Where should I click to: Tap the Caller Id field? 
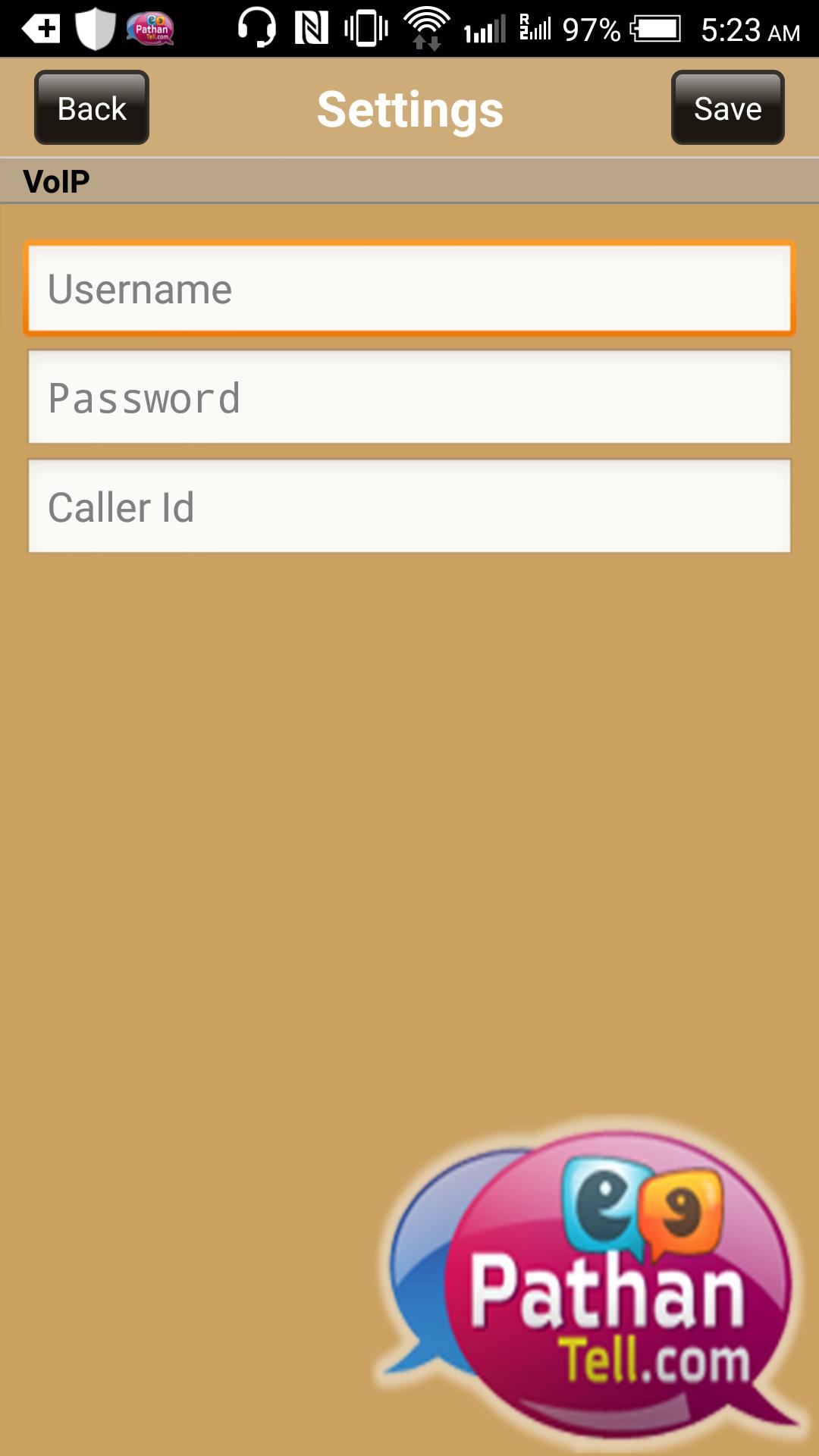pyautogui.click(x=409, y=507)
